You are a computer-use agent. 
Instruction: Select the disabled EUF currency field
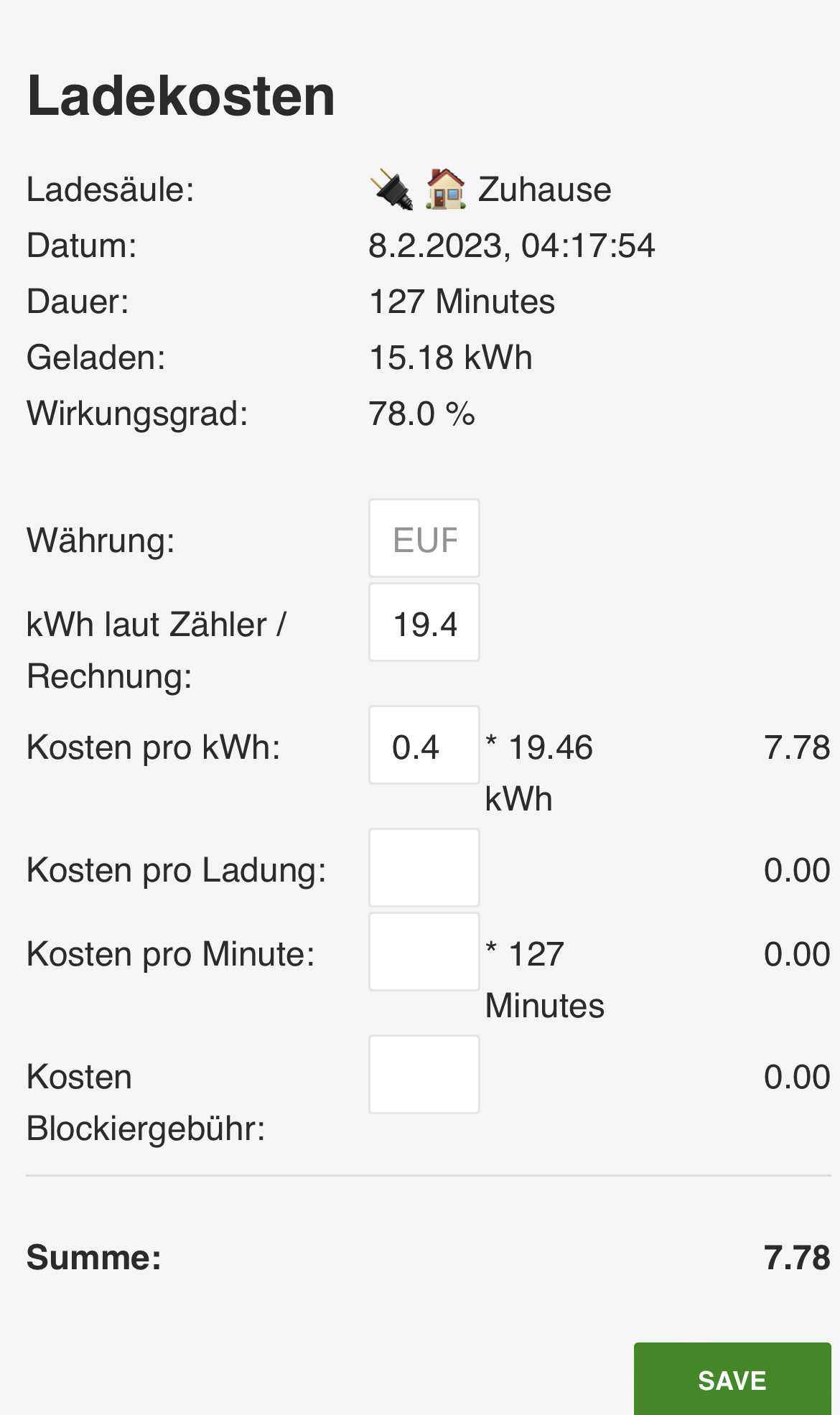point(424,538)
